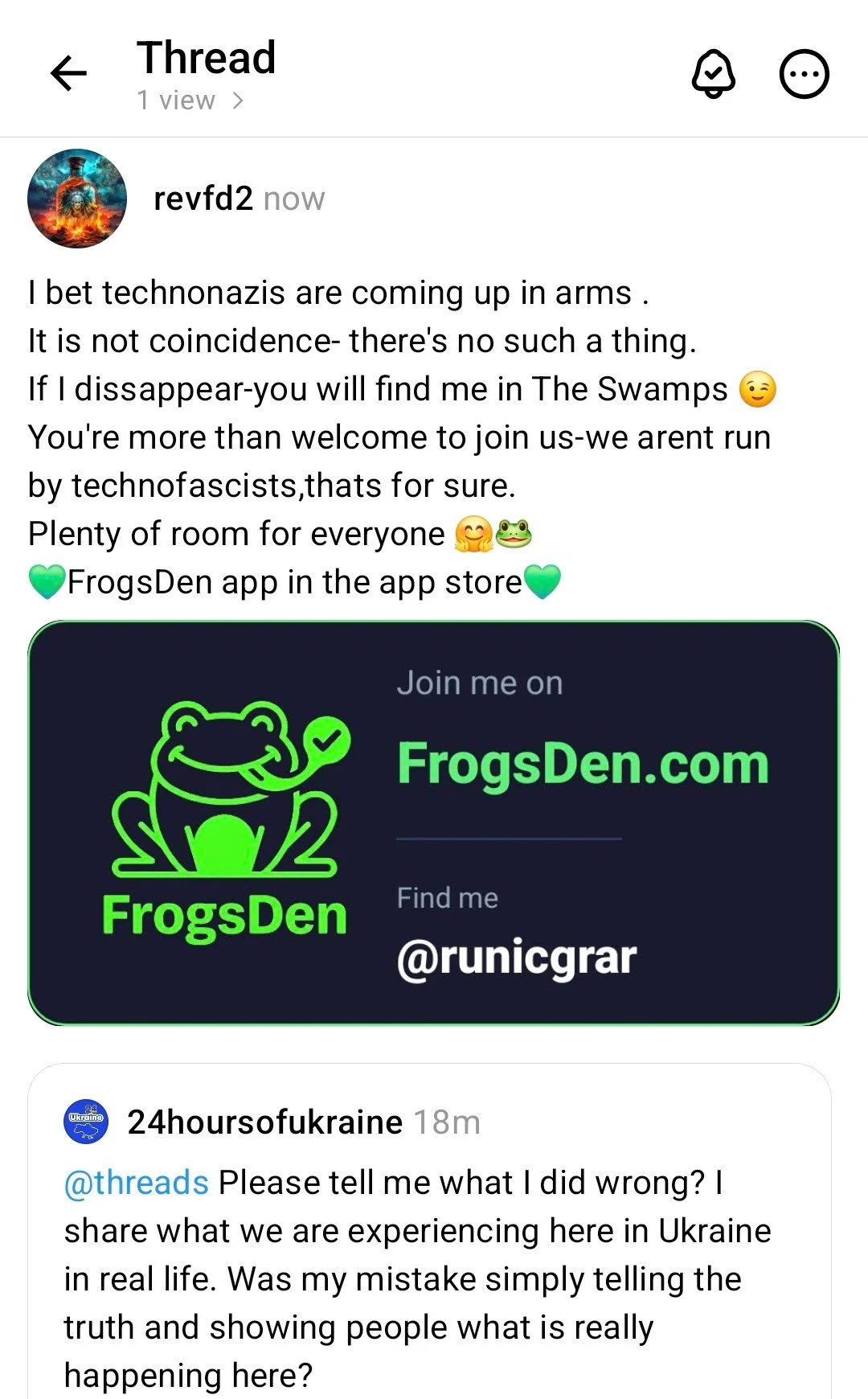Open the thread notifications bell

click(714, 74)
